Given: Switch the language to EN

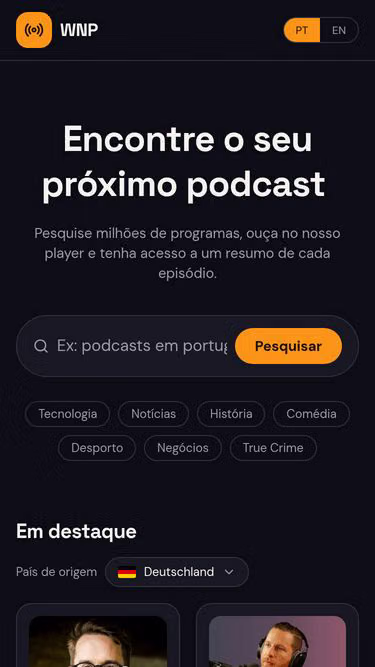Looking at the screenshot, I should point(339,30).
